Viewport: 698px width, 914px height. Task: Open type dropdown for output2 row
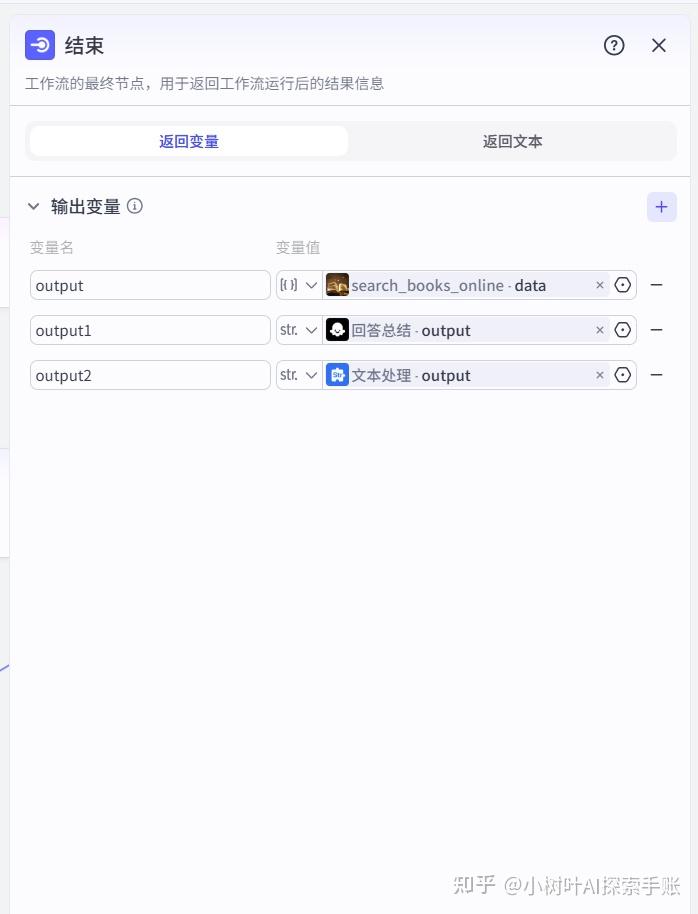299,375
